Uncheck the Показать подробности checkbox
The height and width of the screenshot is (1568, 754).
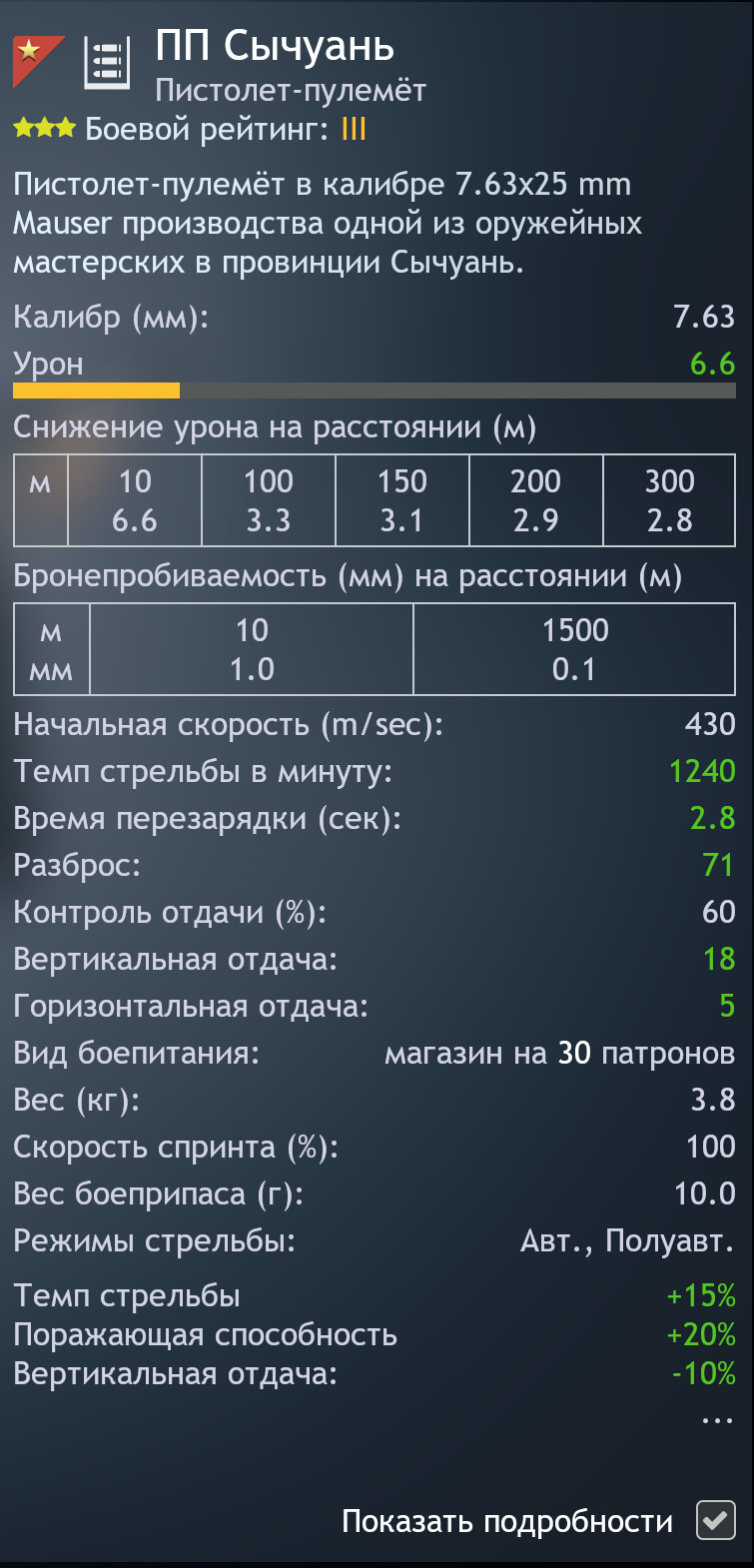(715, 1520)
